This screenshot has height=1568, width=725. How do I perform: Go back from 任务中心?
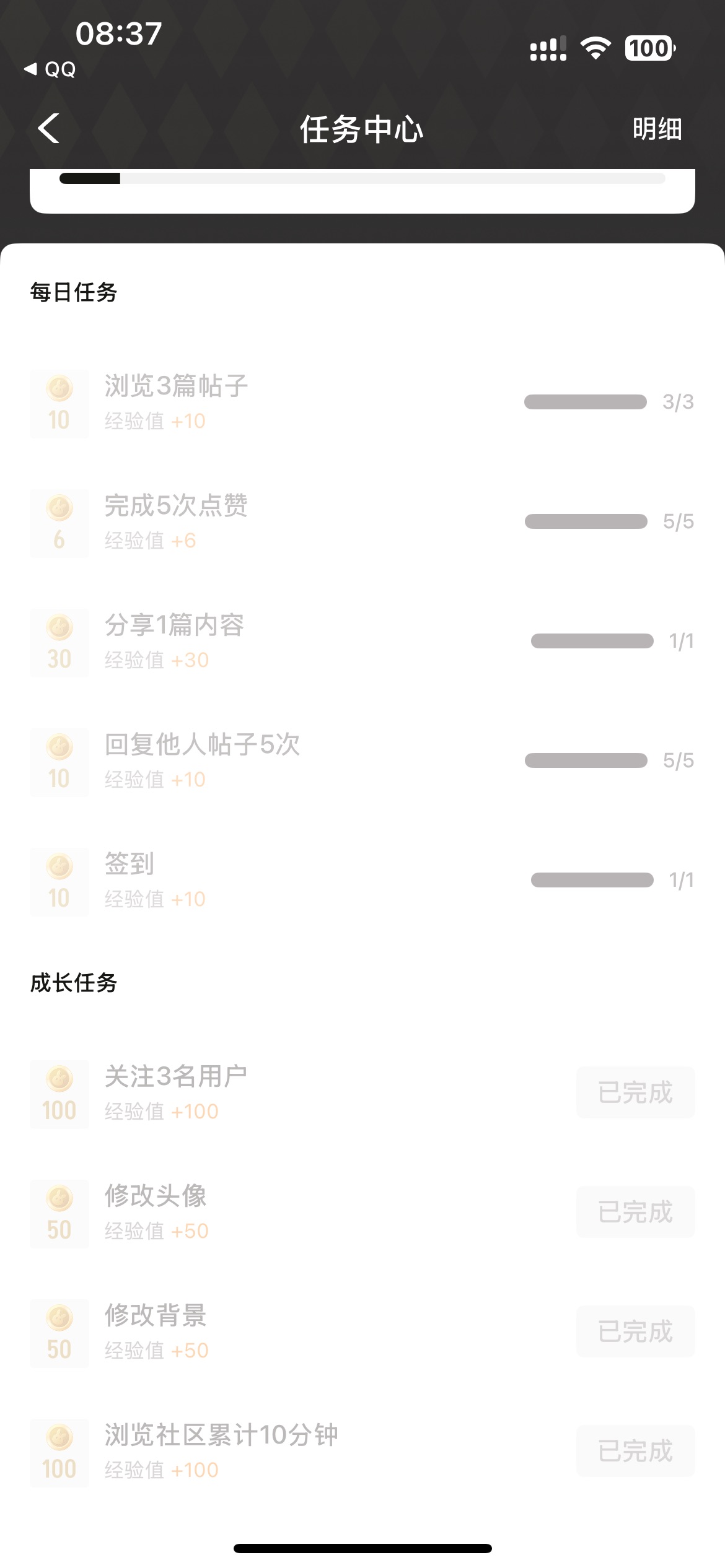49,129
